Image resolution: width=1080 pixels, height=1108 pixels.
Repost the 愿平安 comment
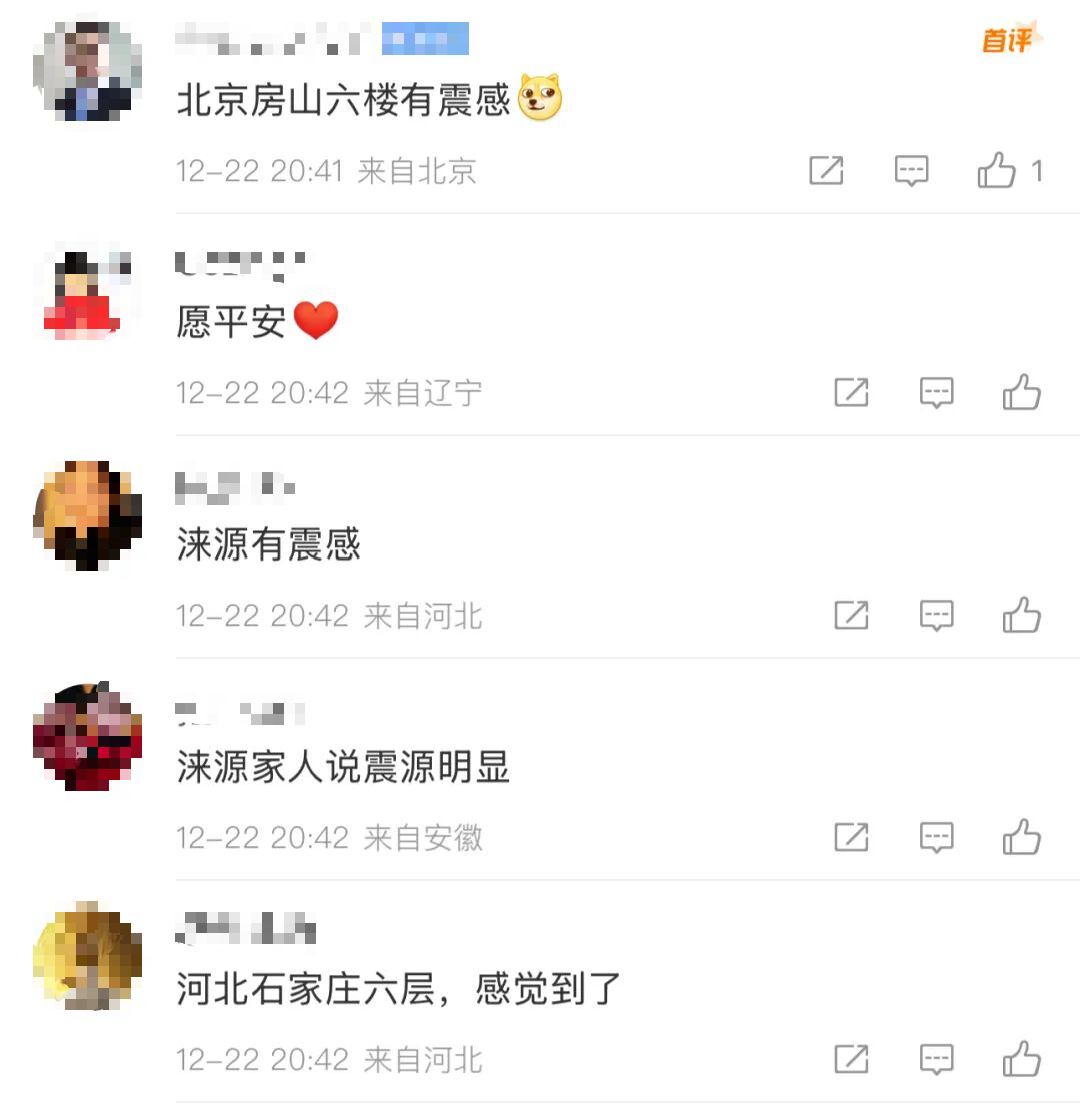click(851, 392)
